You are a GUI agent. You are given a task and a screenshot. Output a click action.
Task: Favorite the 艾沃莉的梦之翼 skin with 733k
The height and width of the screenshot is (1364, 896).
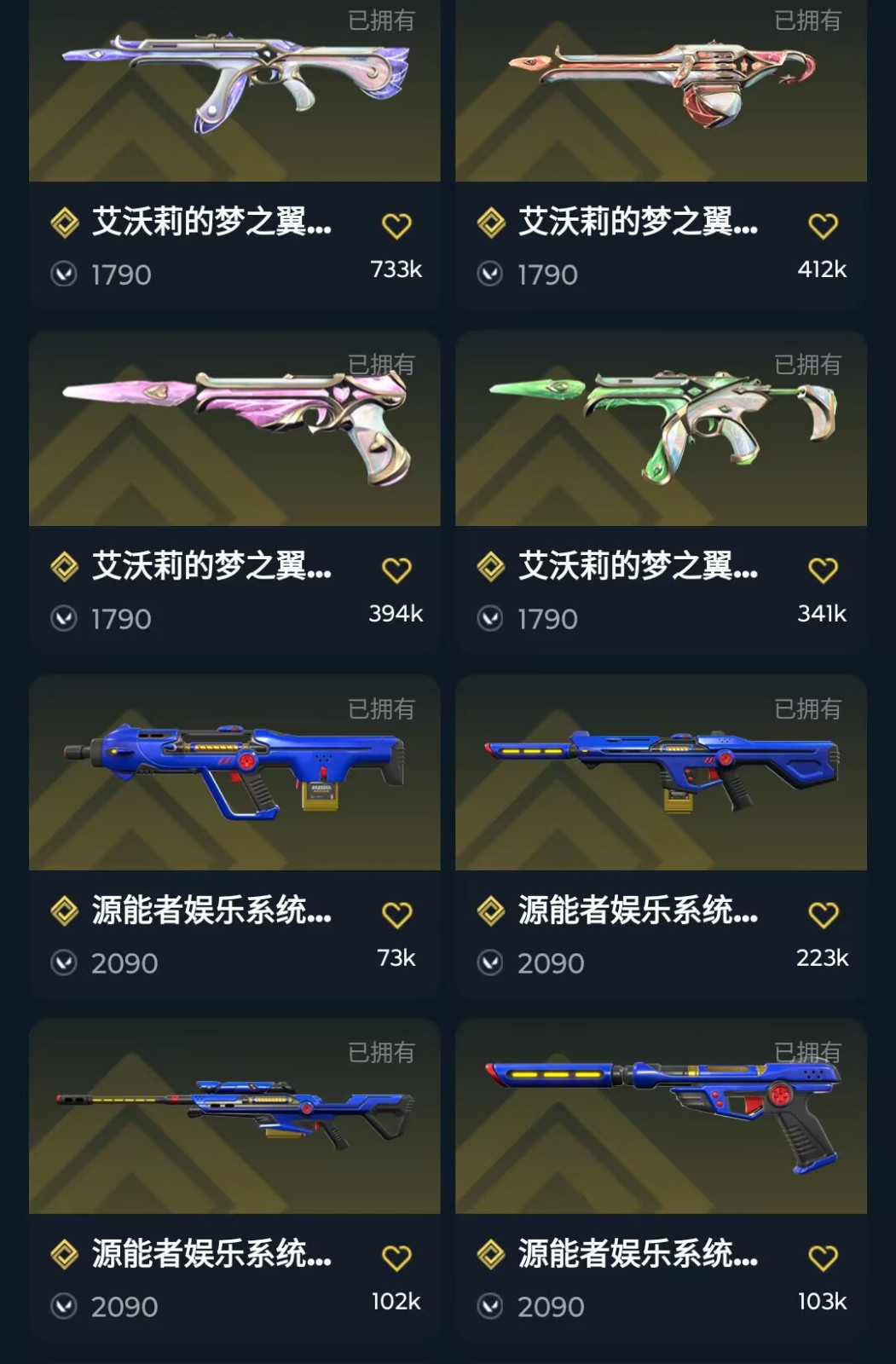396,226
